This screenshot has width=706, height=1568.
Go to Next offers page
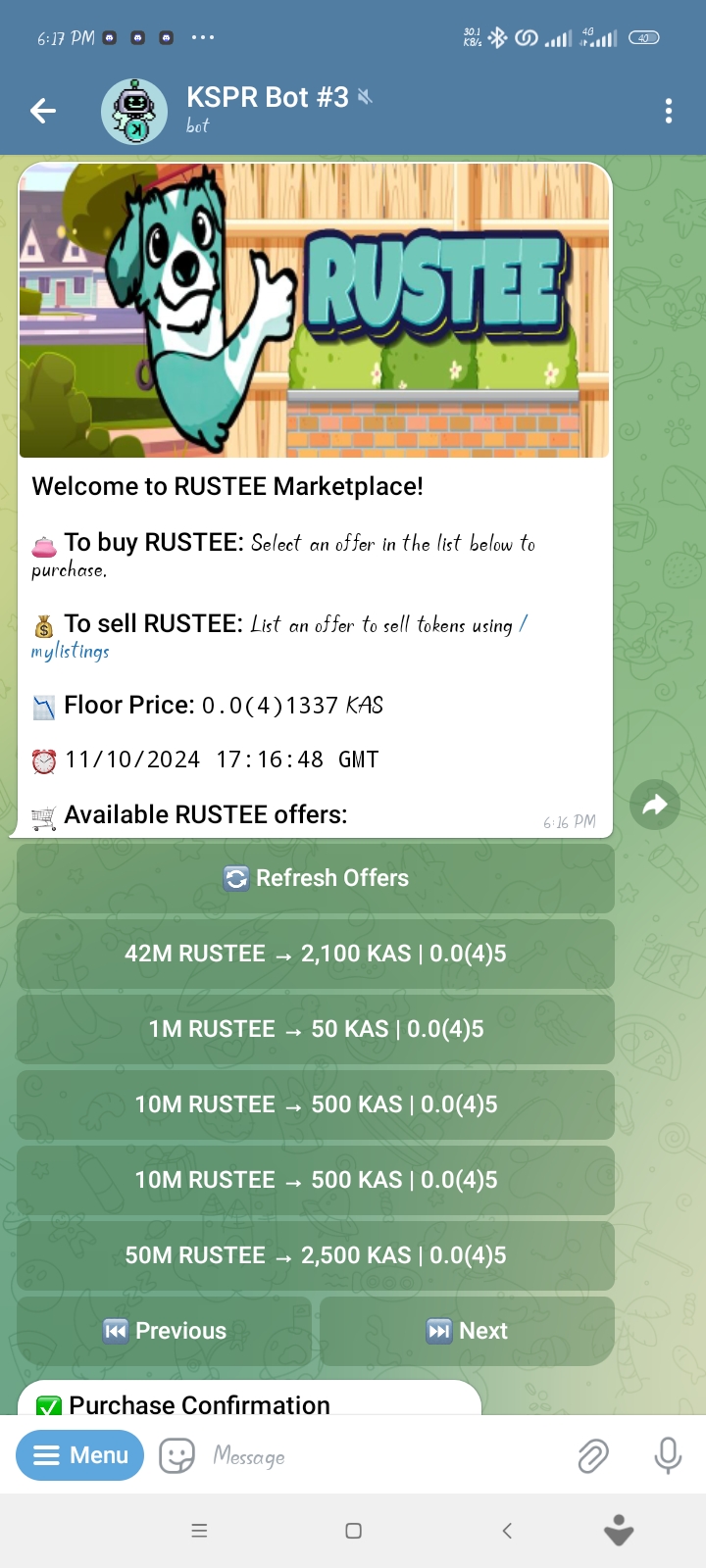tap(467, 1331)
